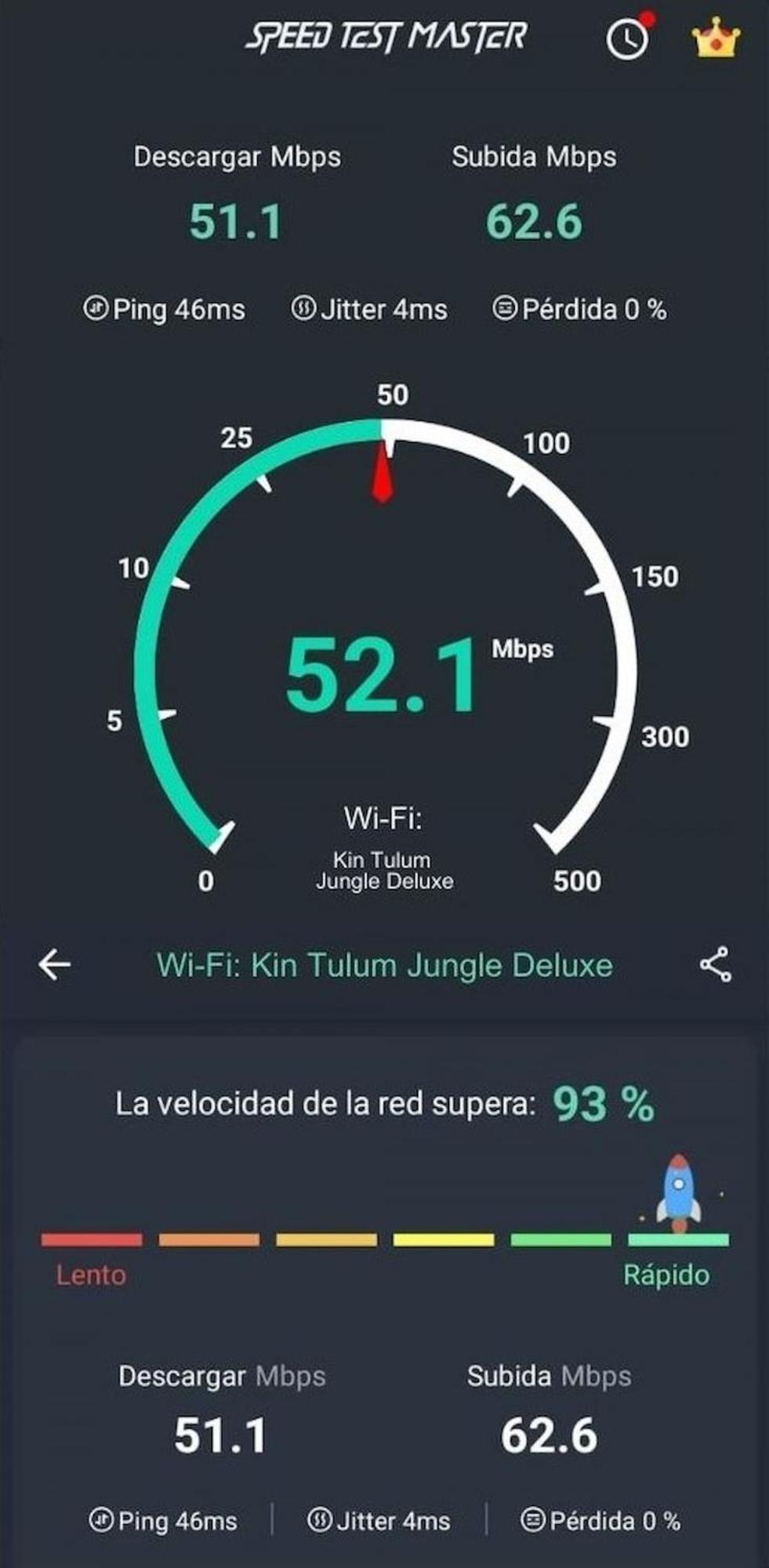Image resolution: width=769 pixels, height=1568 pixels.
Task: Click the Jitter icon near 4ms
Action: (x=303, y=309)
